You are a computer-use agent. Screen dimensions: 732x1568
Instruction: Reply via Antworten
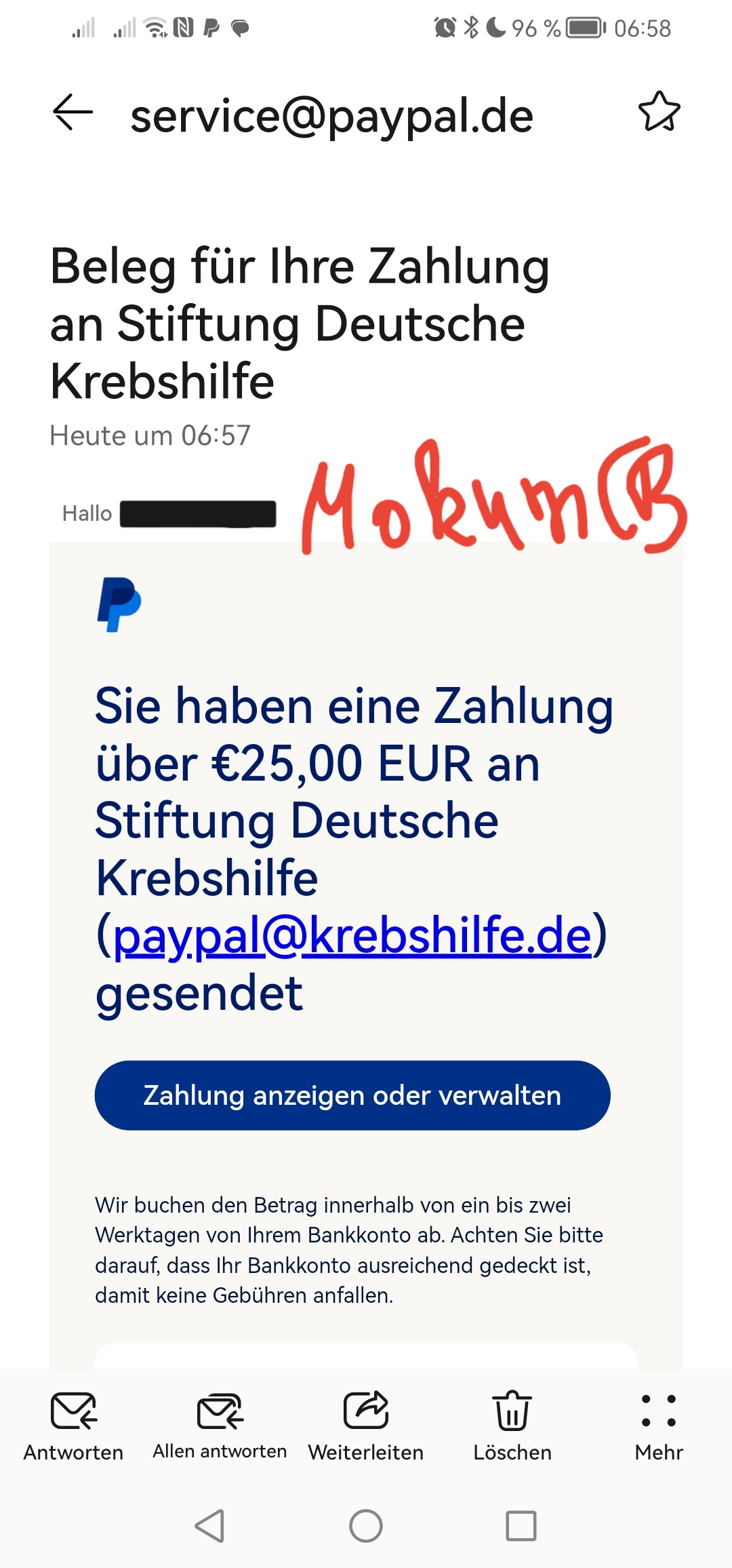click(x=74, y=1424)
